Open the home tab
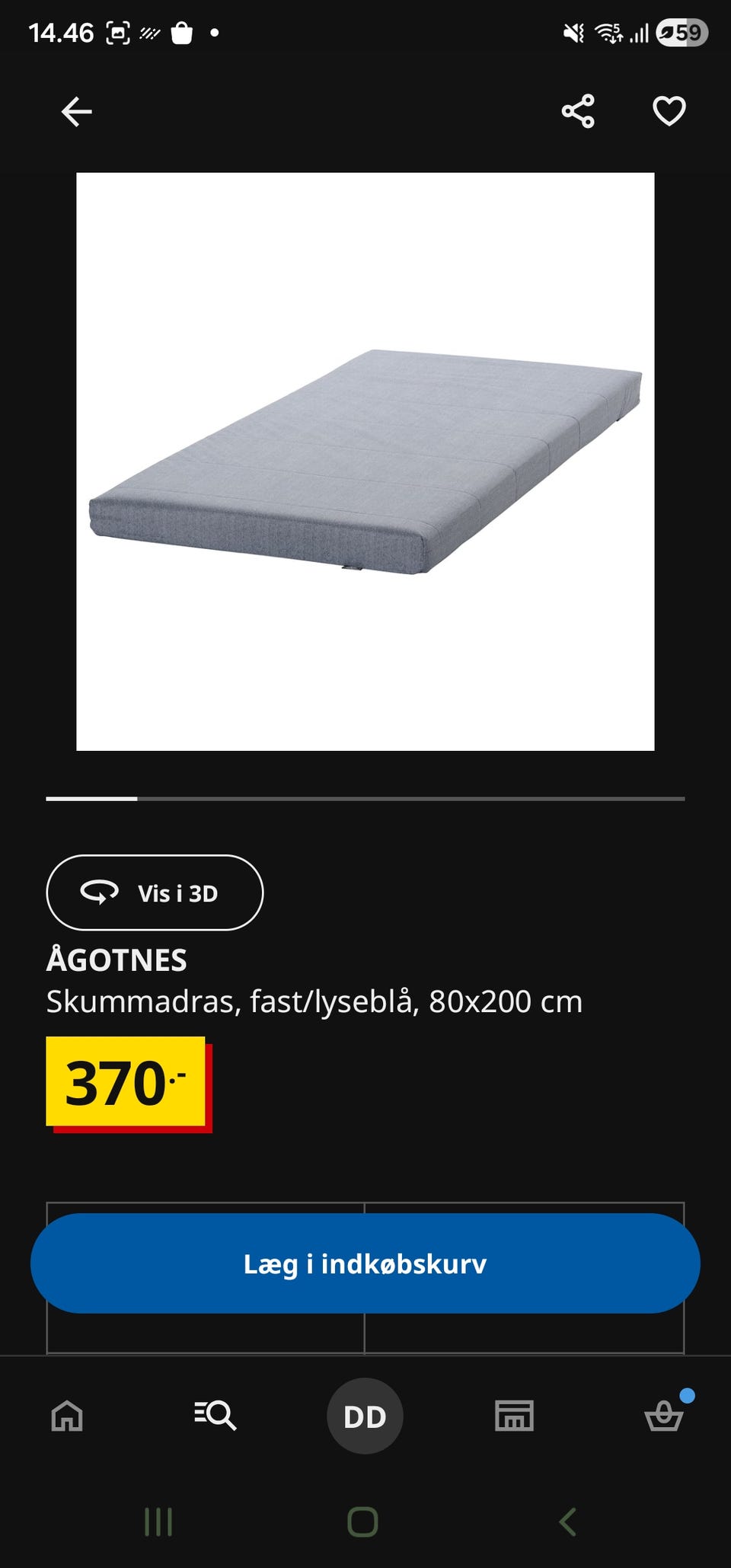The image size is (731, 1568). (67, 1416)
